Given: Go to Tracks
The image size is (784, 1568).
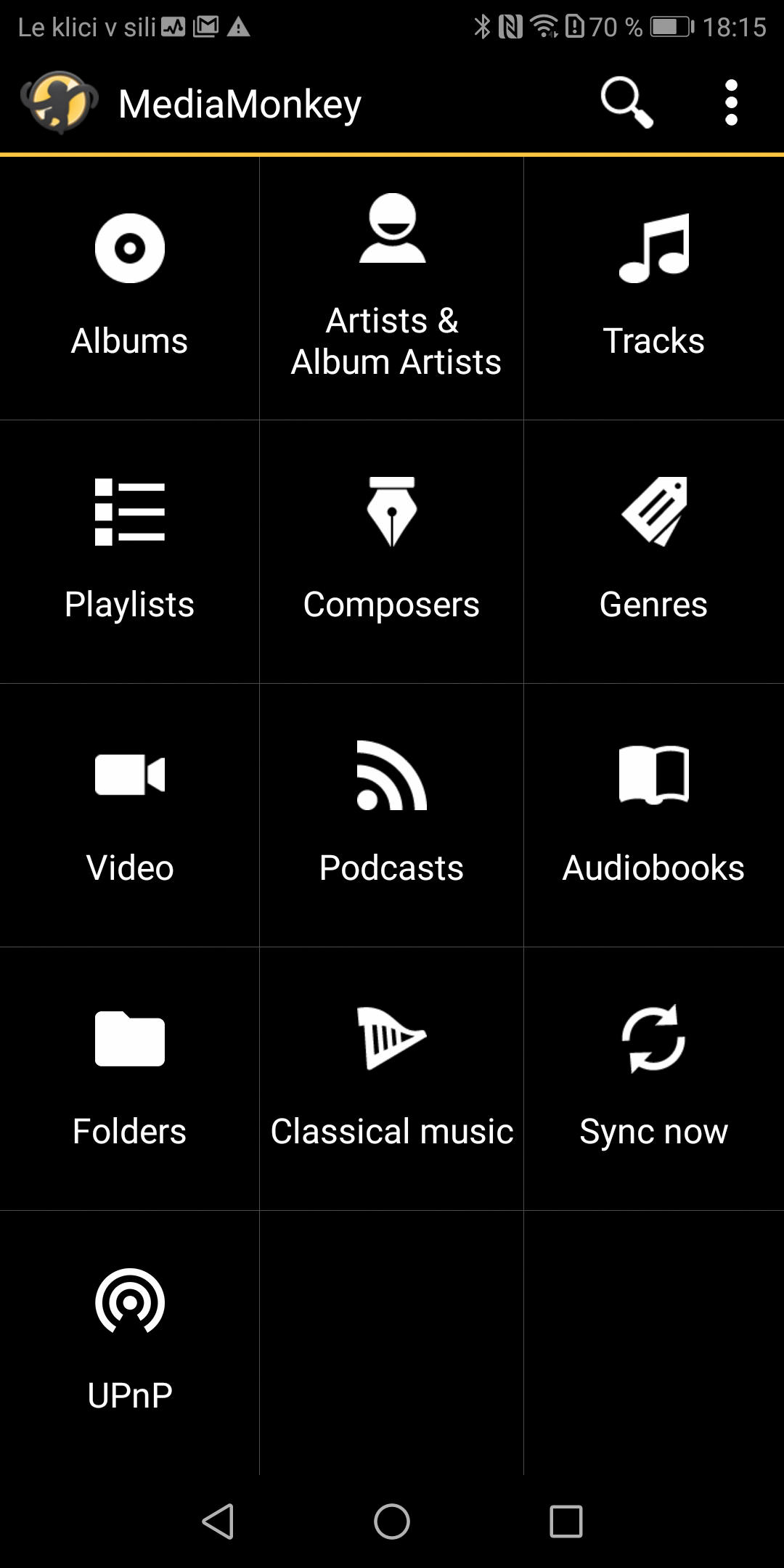Looking at the screenshot, I should tap(654, 288).
